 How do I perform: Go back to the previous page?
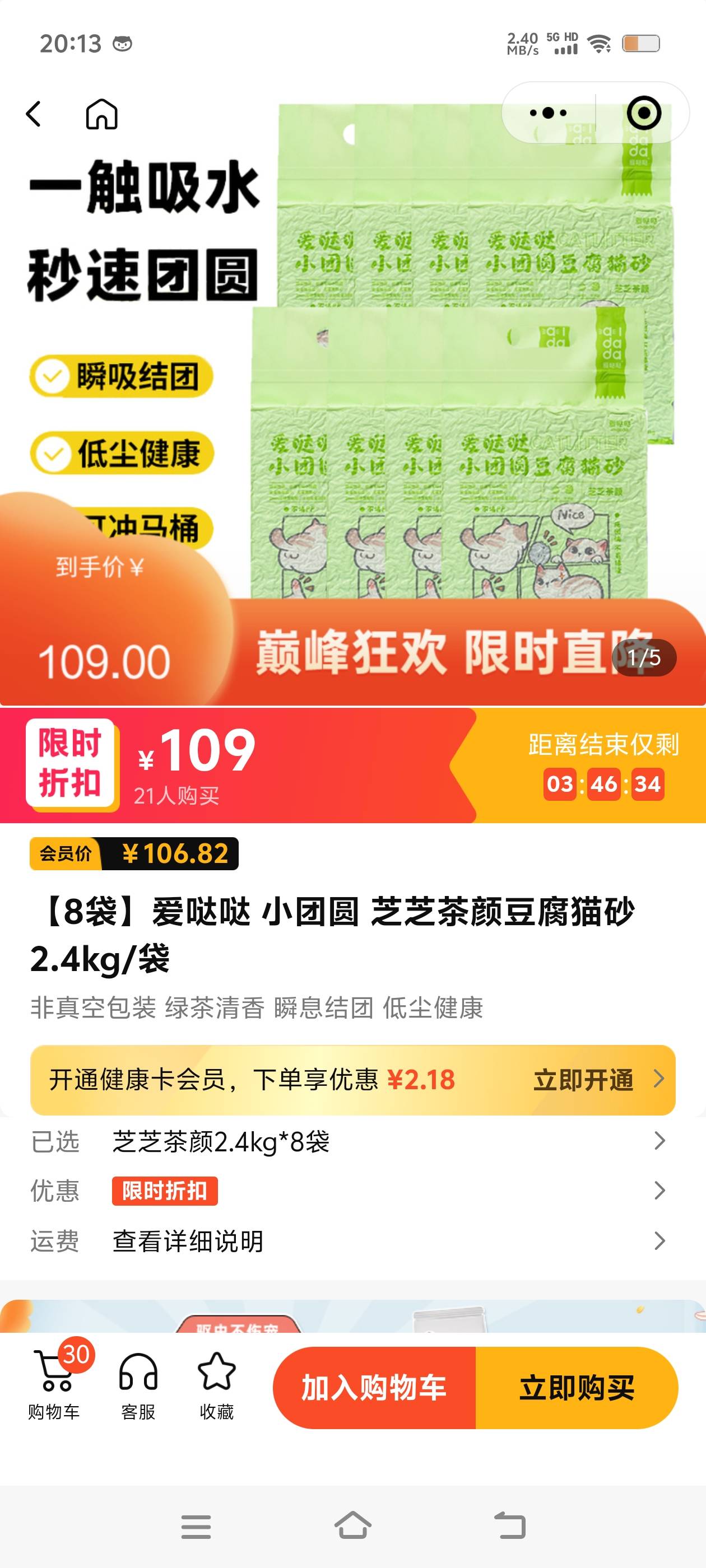click(34, 114)
